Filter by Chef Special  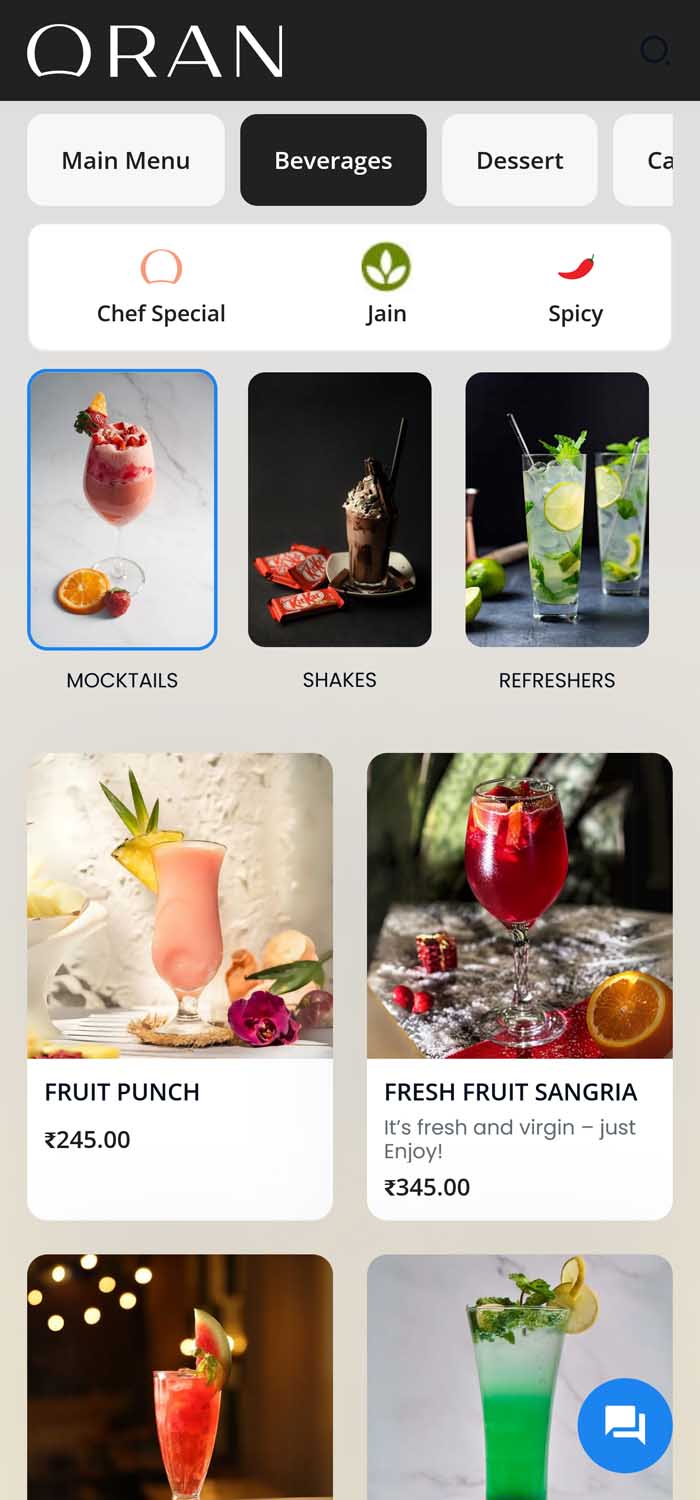(161, 288)
